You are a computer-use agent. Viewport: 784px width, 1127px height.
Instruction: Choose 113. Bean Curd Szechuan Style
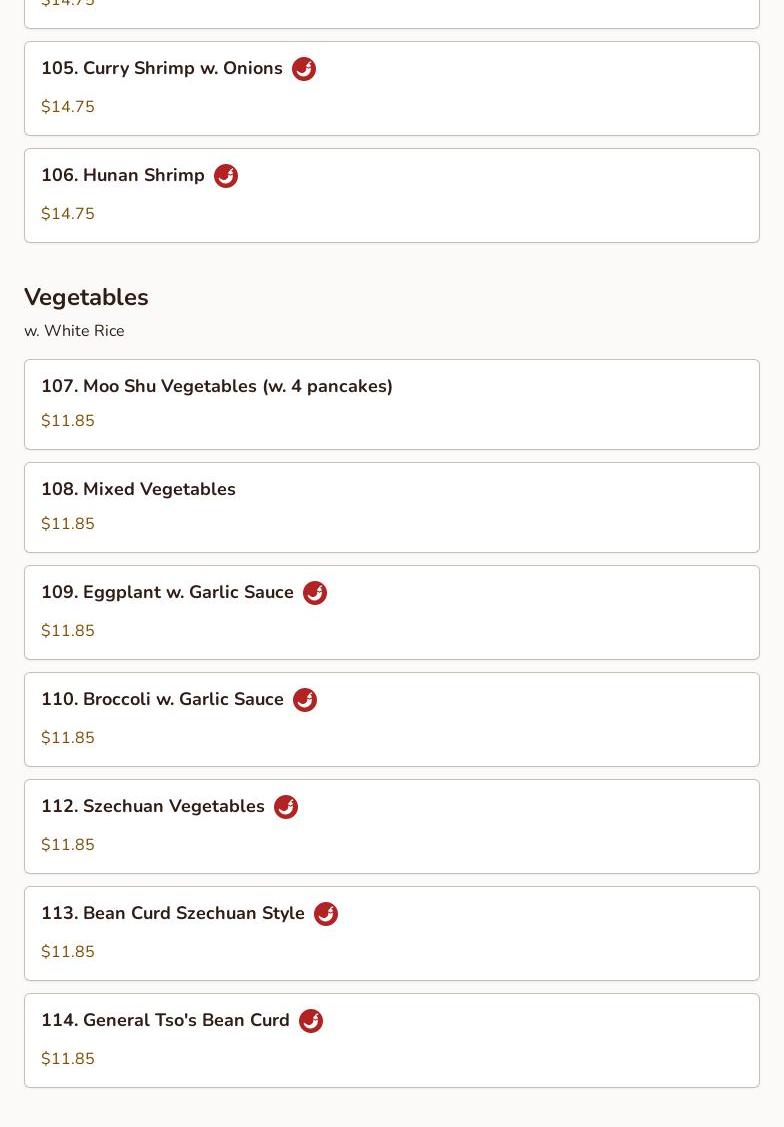coord(391,933)
